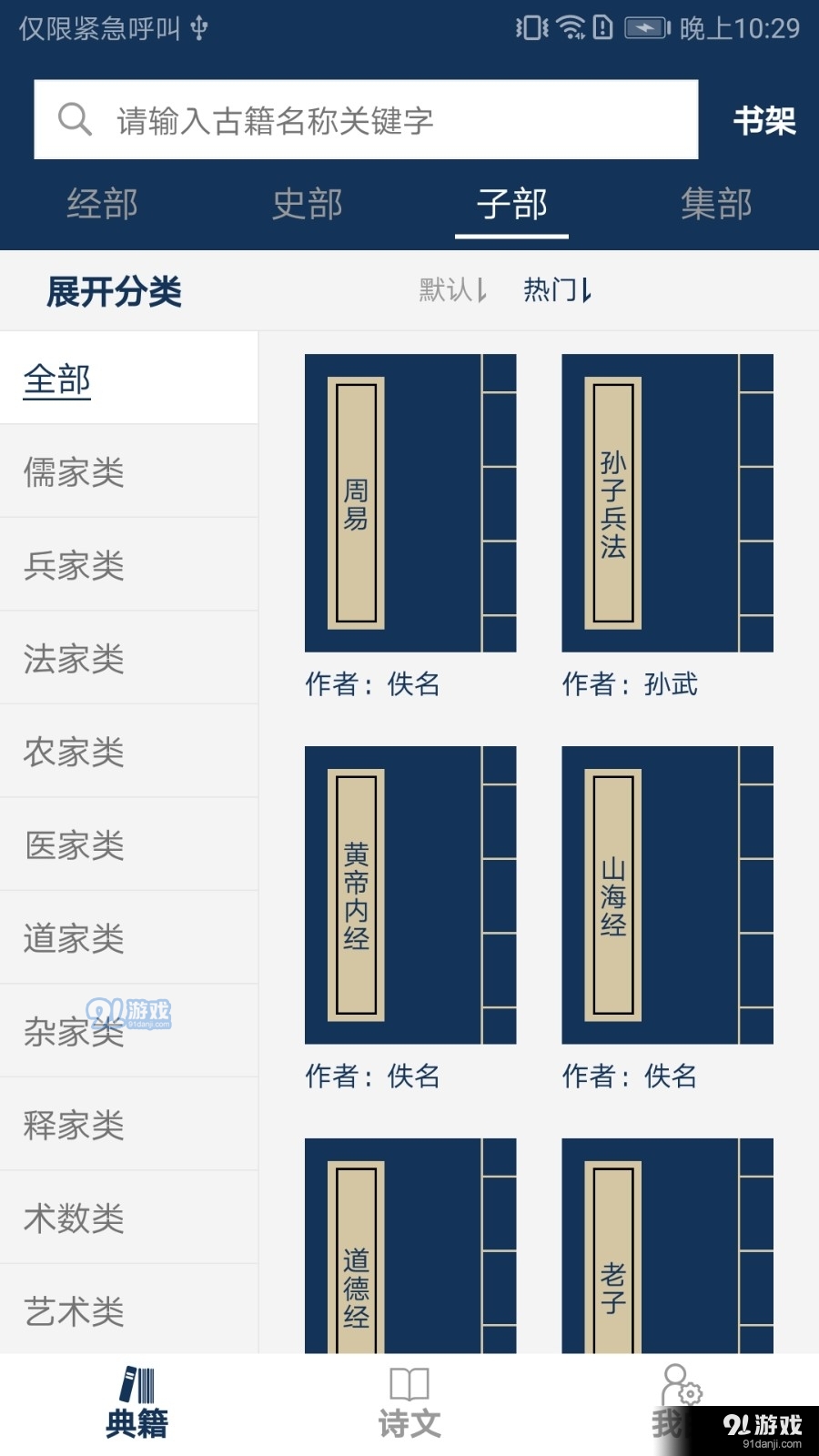Open the 书架 bookshelf
This screenshot has height=1456, width=819.
764,118
